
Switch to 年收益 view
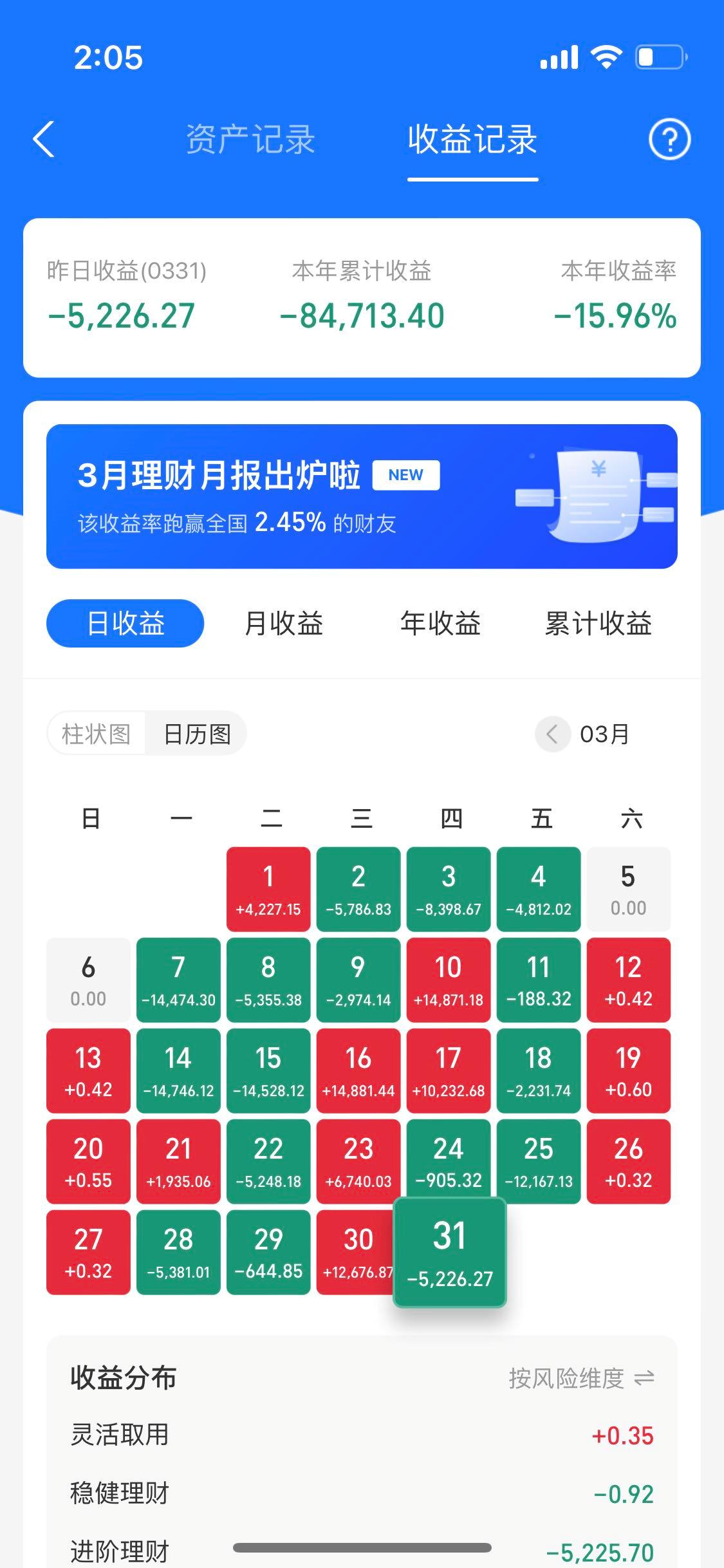(x=441, y=623)
